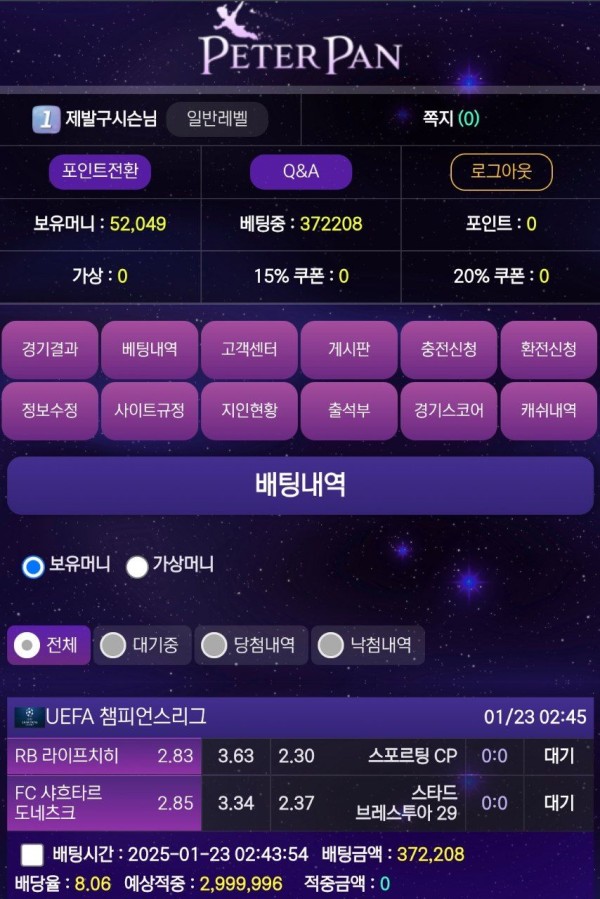600x899 pixels.
Task: Select the 가상머니 radio option
Action: point(138,566)
